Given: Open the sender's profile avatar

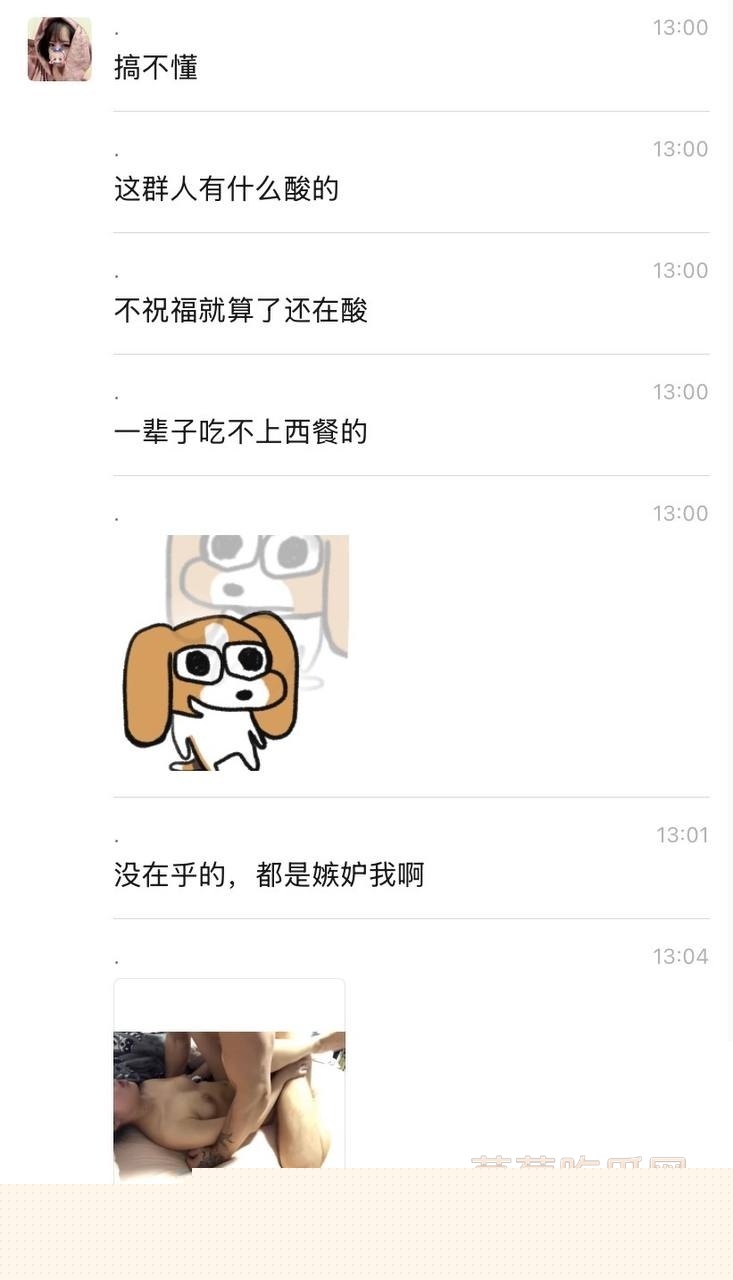Looking at the screenshot, I should pyautogui.click(x=57, y=48).
